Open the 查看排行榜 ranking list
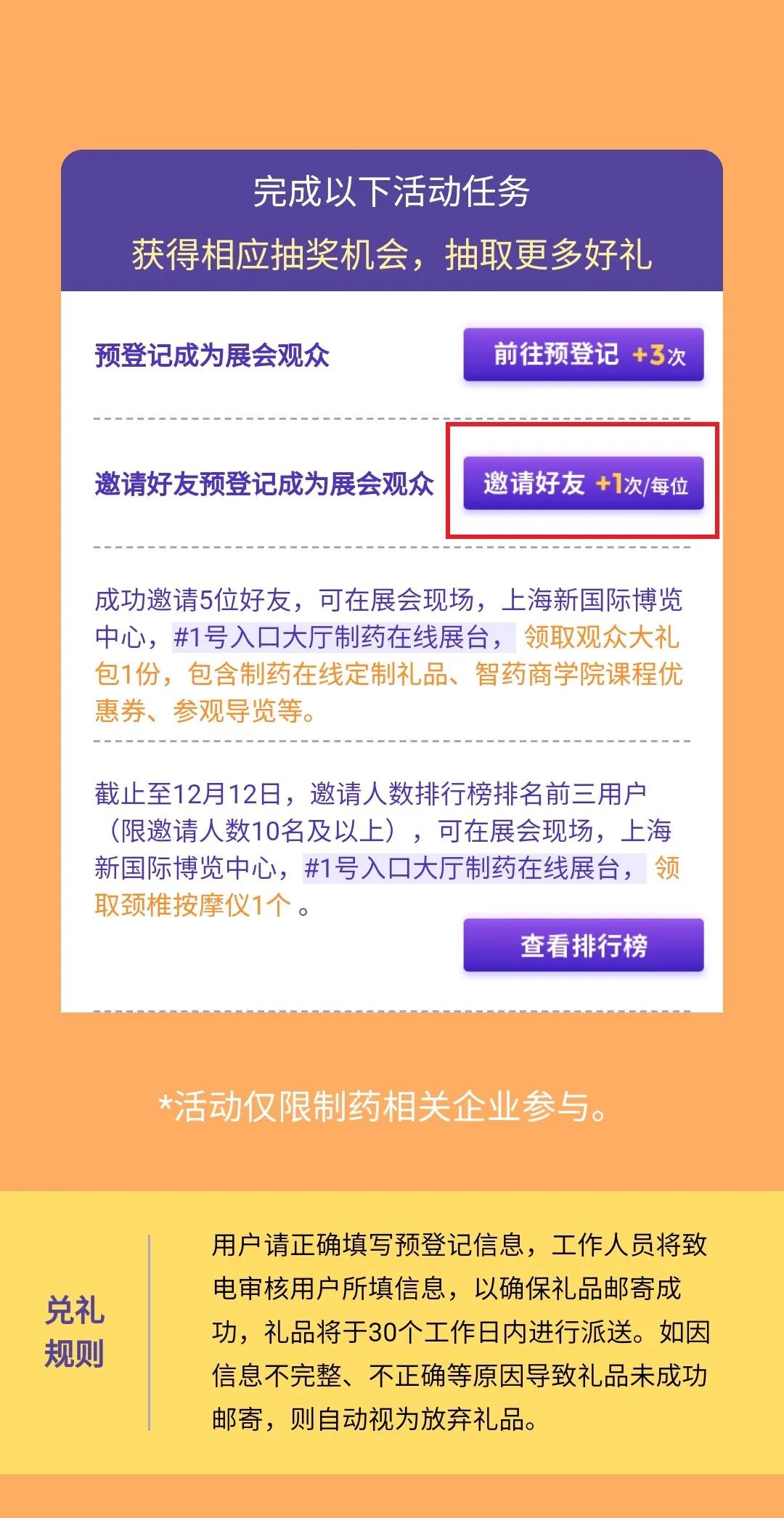784x1518 pixels. [584, 945]
